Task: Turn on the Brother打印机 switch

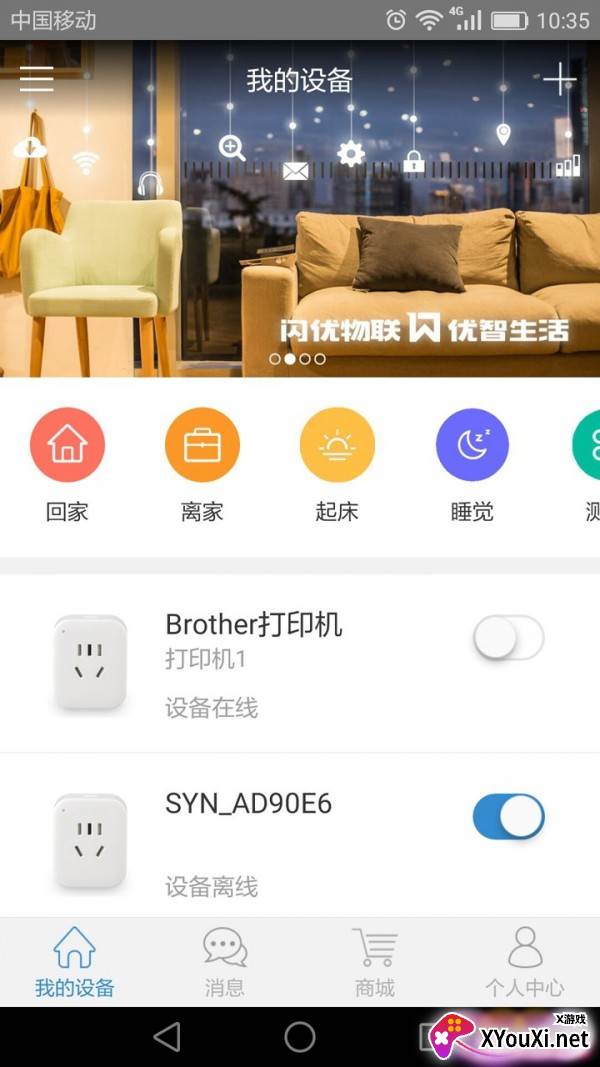Action: (x=508, y=638)
